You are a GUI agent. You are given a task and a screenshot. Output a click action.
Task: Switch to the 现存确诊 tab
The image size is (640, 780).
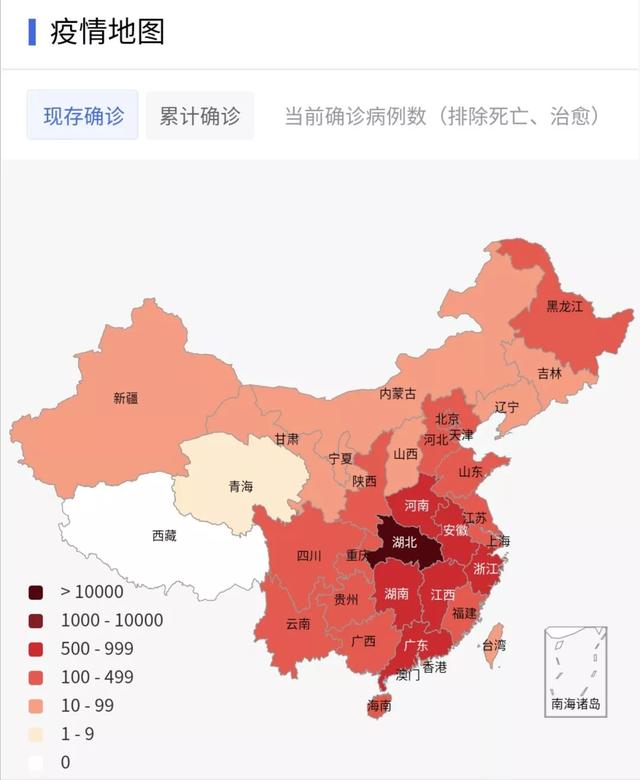[x=83, y=116]
